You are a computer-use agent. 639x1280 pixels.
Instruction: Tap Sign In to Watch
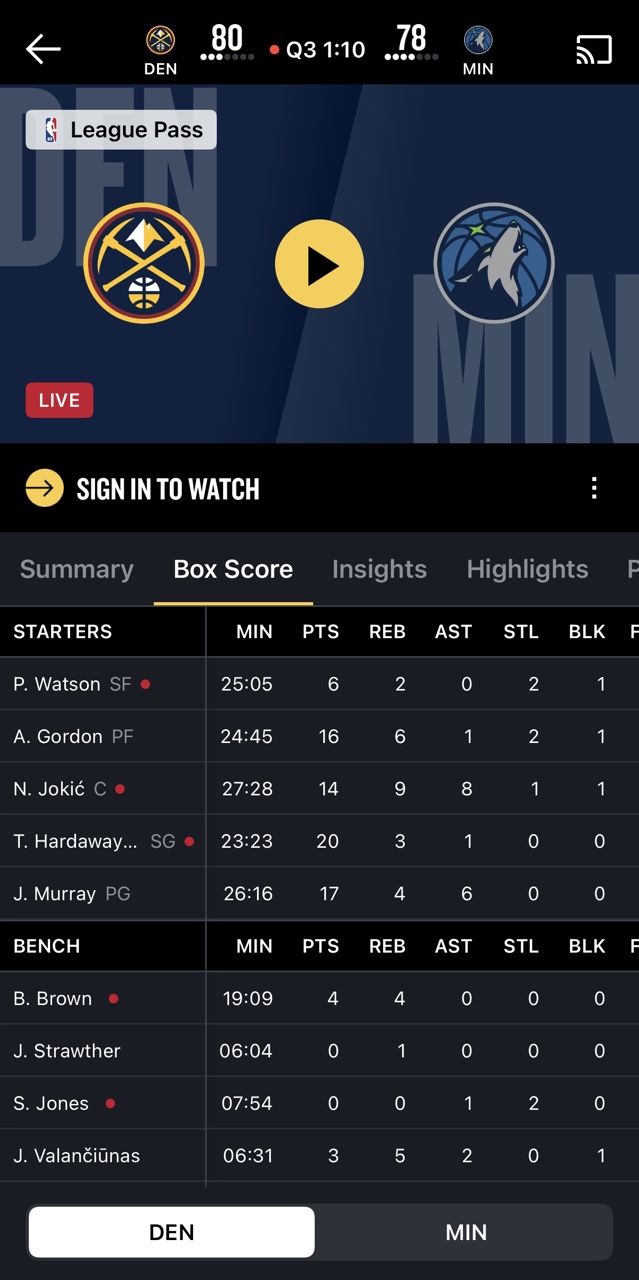tap(167, 489)
